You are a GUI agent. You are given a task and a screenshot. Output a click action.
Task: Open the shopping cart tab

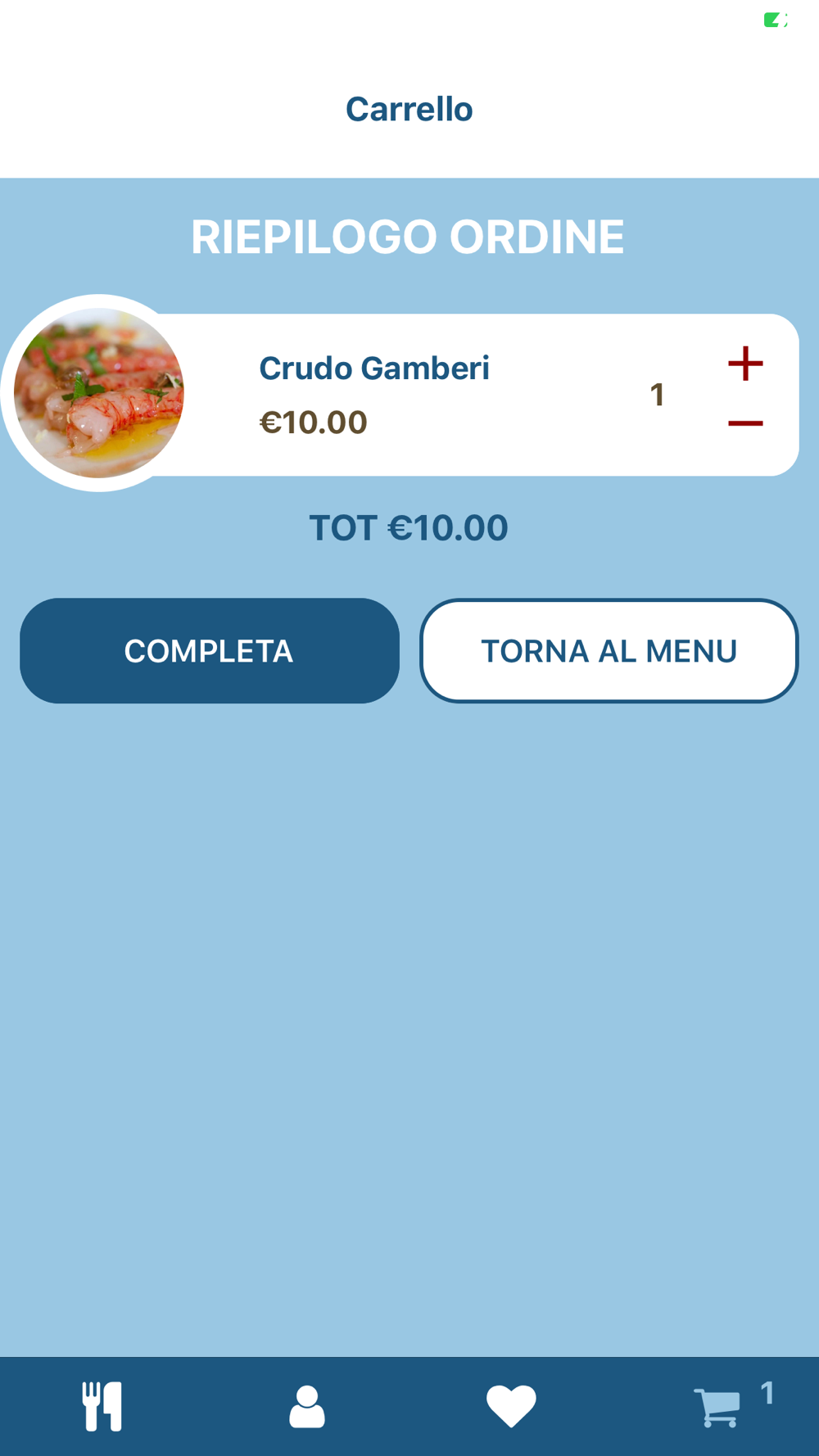(717, 1406)
